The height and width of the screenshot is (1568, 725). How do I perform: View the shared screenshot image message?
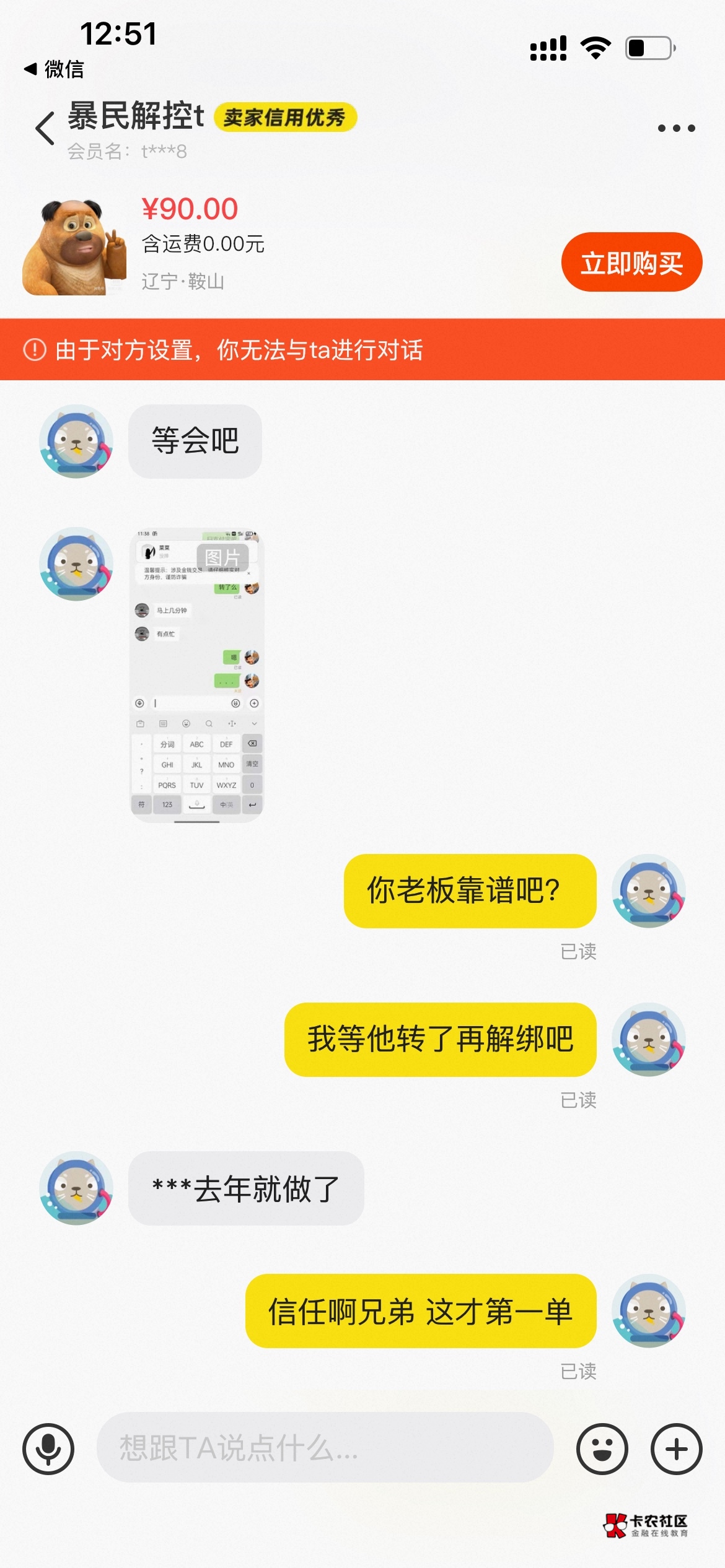click(196, 674)
